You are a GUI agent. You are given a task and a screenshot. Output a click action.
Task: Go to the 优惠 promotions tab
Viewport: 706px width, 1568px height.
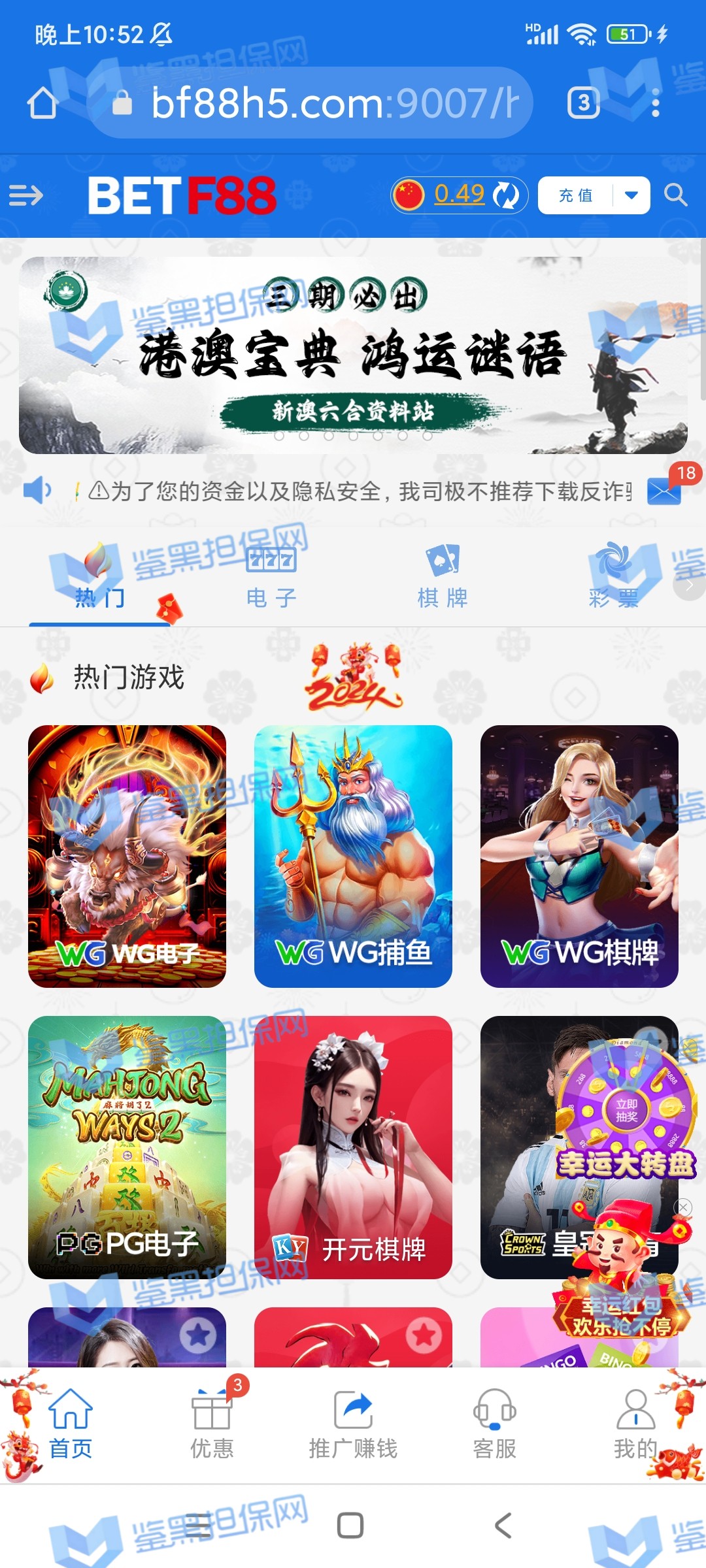click(212, 1424)
